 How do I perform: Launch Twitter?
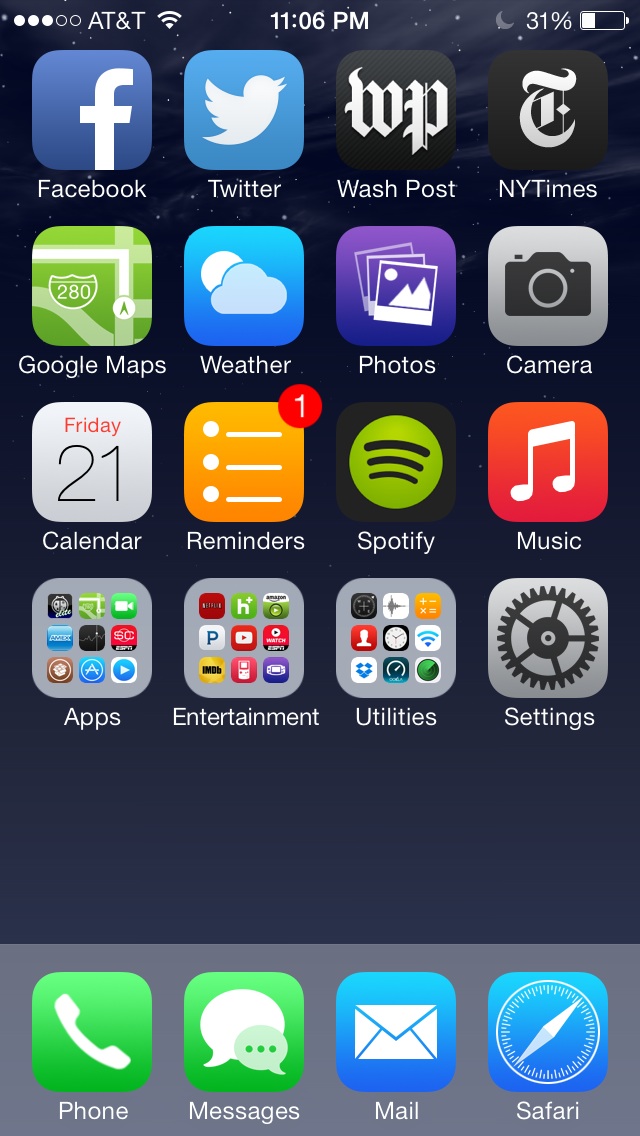244,110
